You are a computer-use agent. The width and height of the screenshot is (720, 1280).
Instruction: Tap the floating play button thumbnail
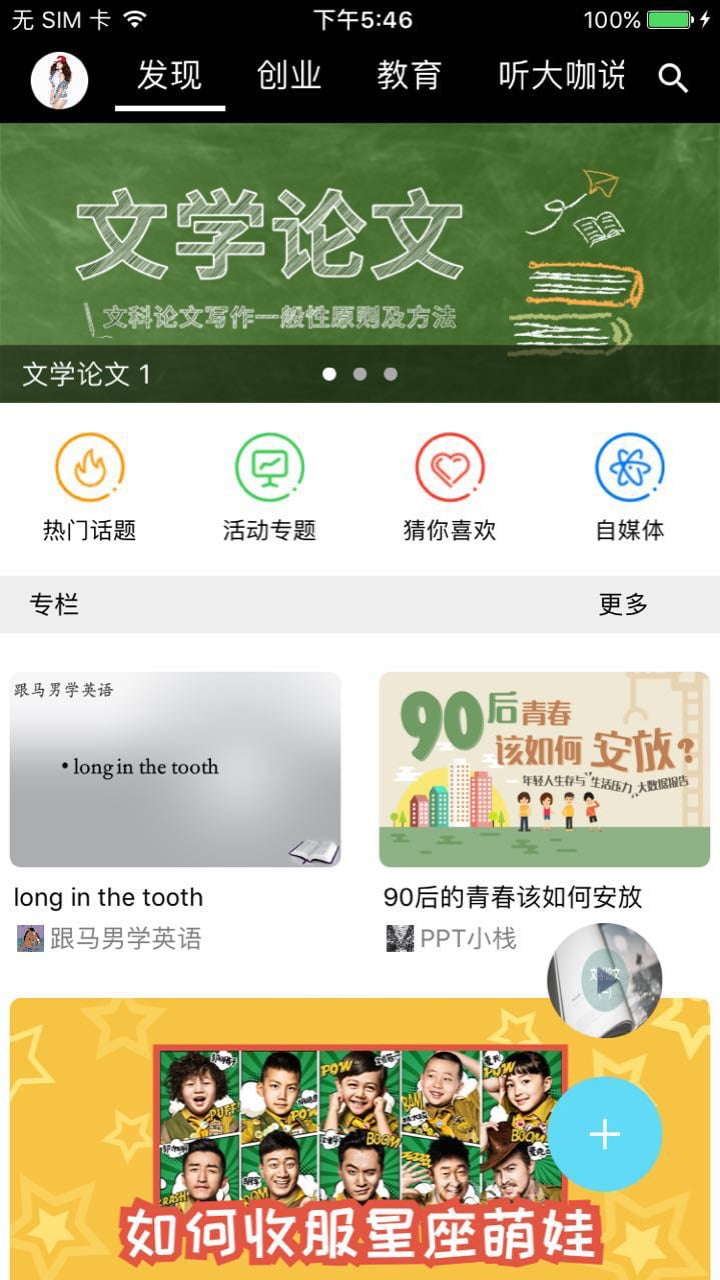604,980
